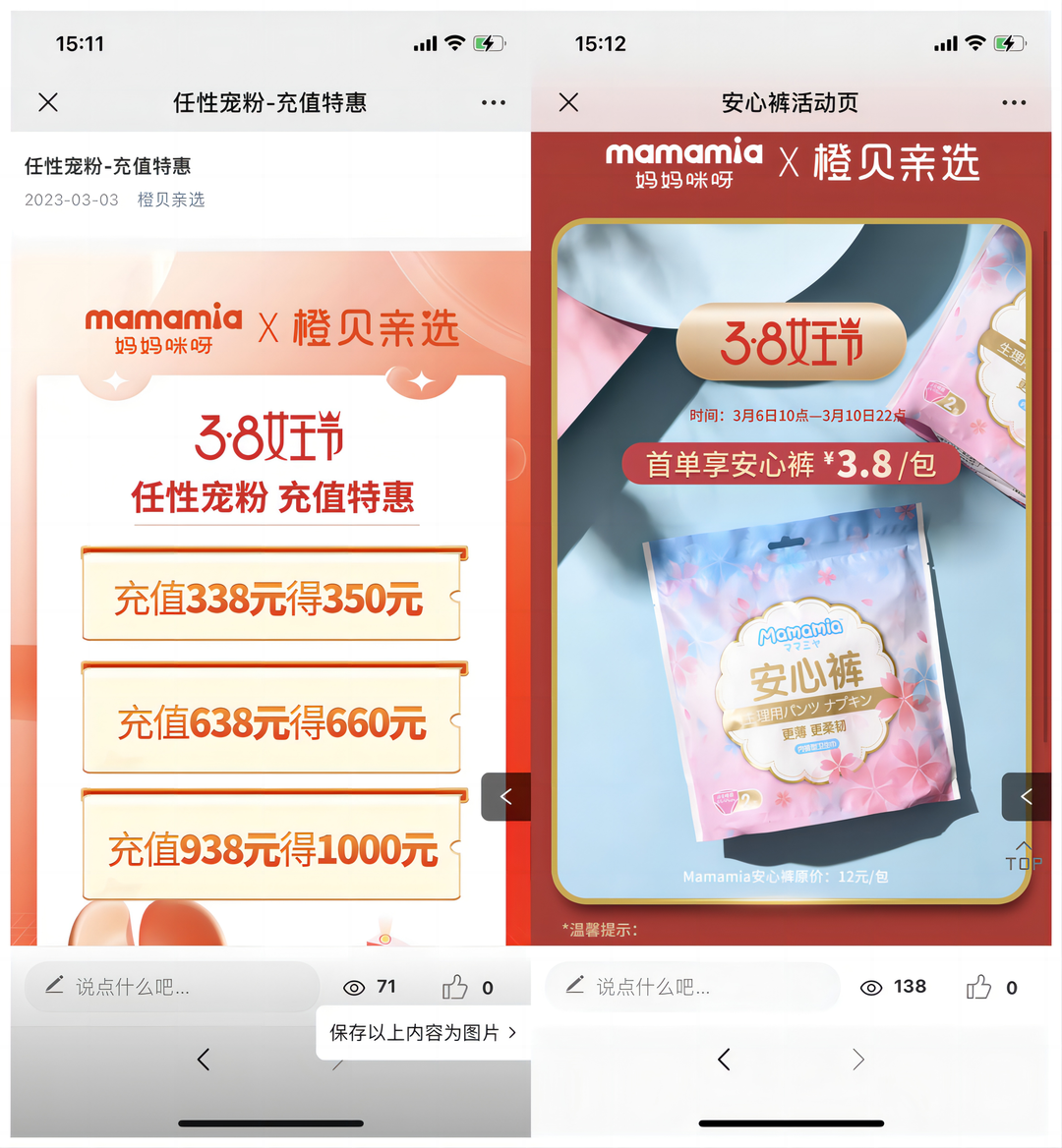
Task: Close the 任性宠粉-充值特惠 page
Action: pos(48,102)
